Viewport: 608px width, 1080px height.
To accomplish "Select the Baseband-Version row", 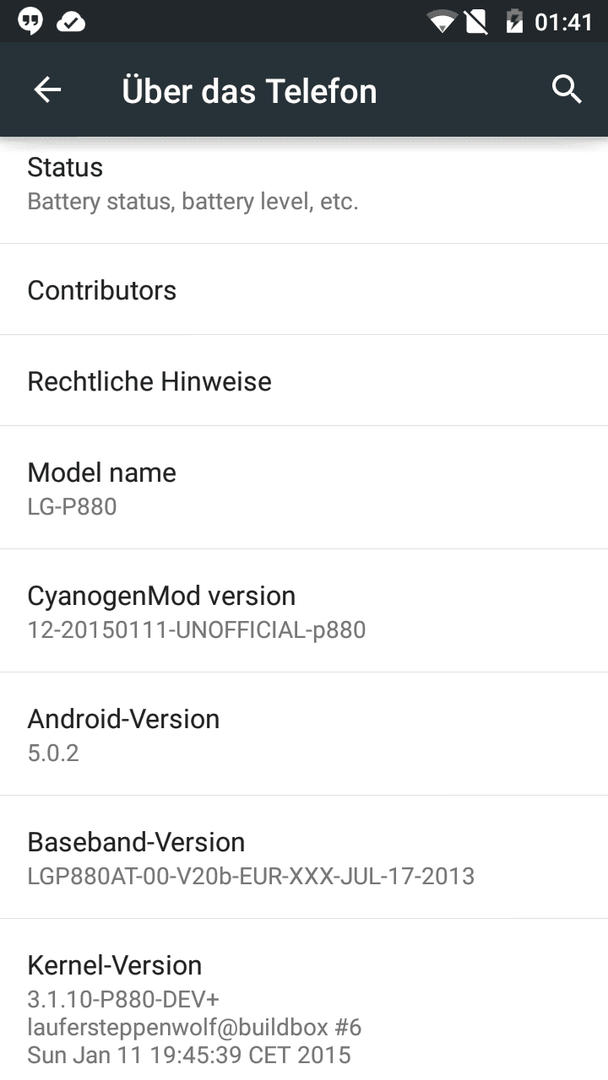I will pos(304,858).
